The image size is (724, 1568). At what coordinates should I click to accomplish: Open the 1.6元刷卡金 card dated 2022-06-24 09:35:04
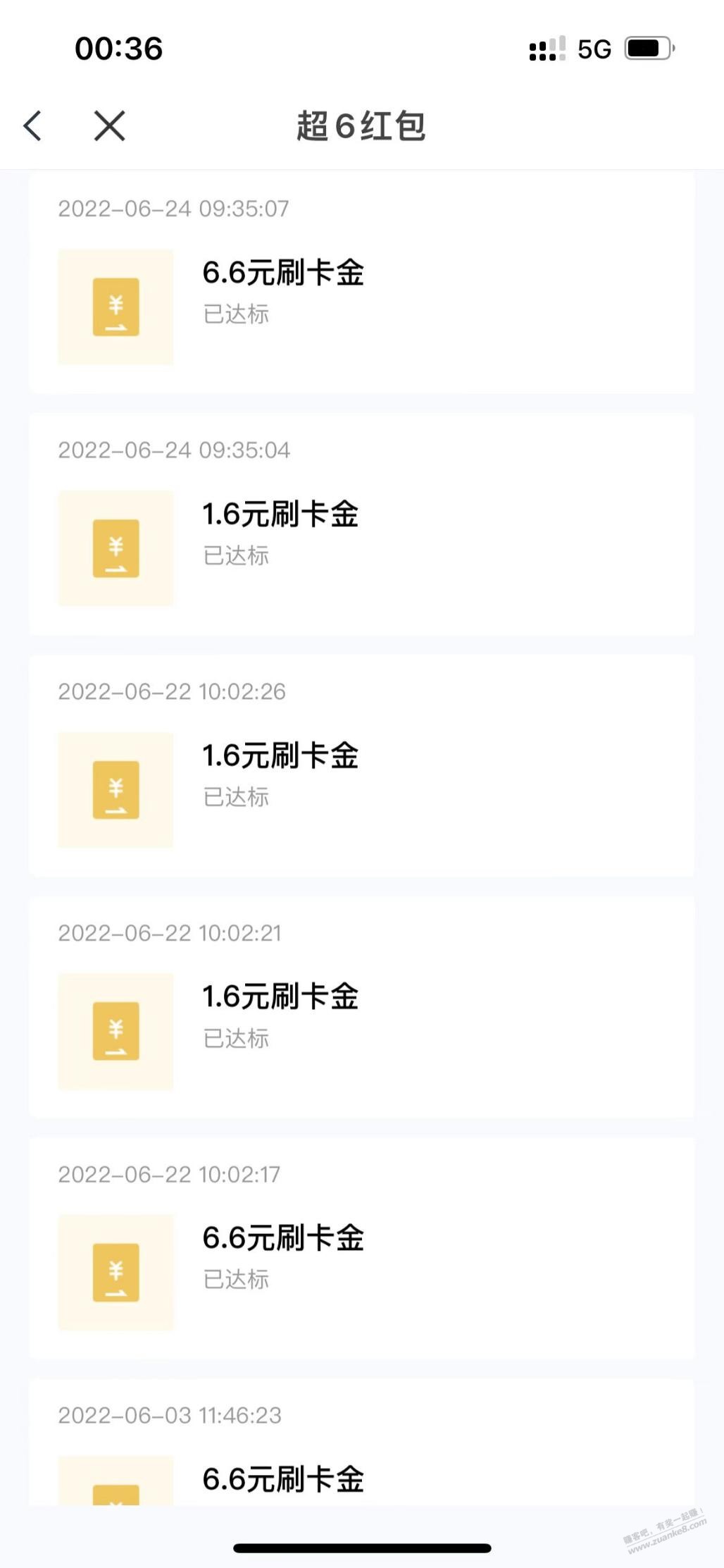(x=361, y=524)
